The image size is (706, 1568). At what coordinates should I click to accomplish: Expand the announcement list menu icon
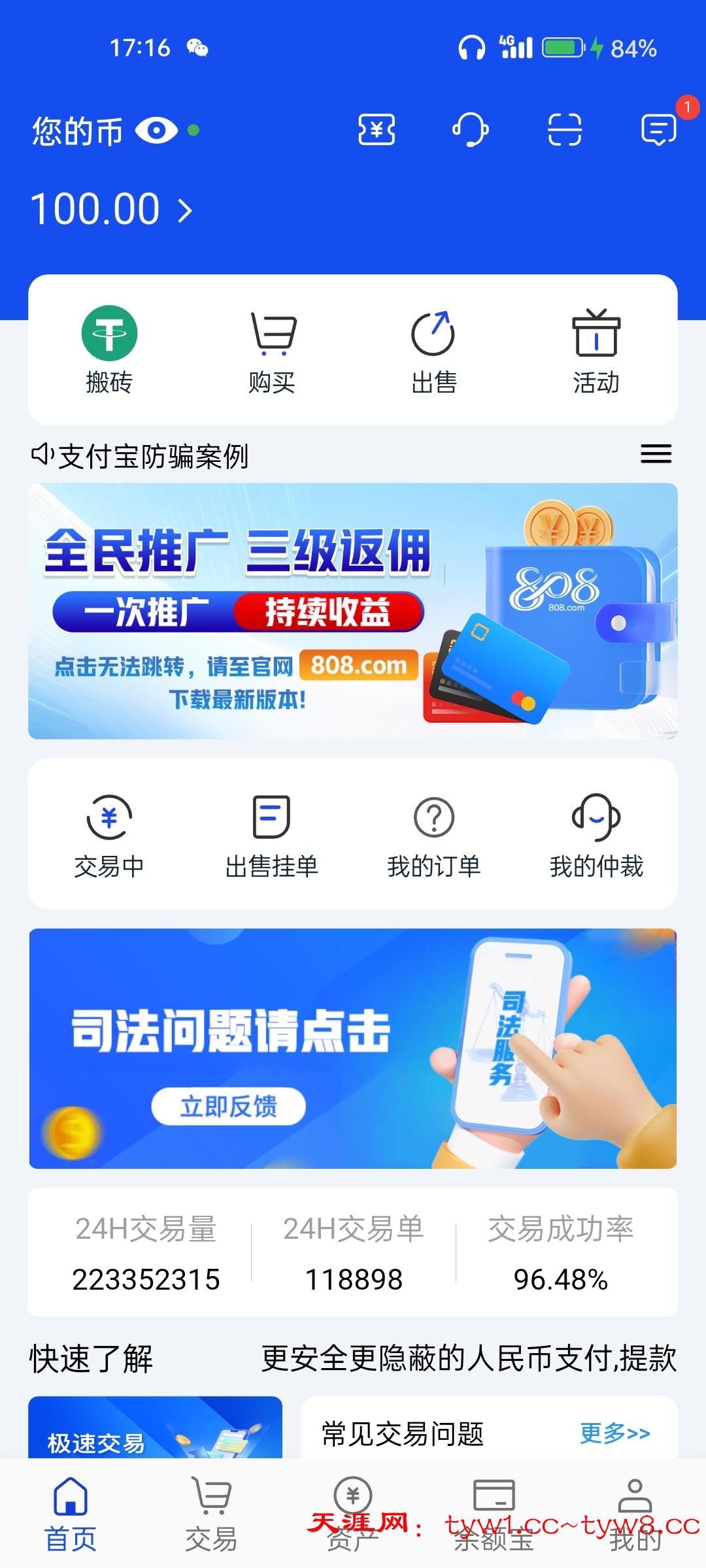coord(656,454)
